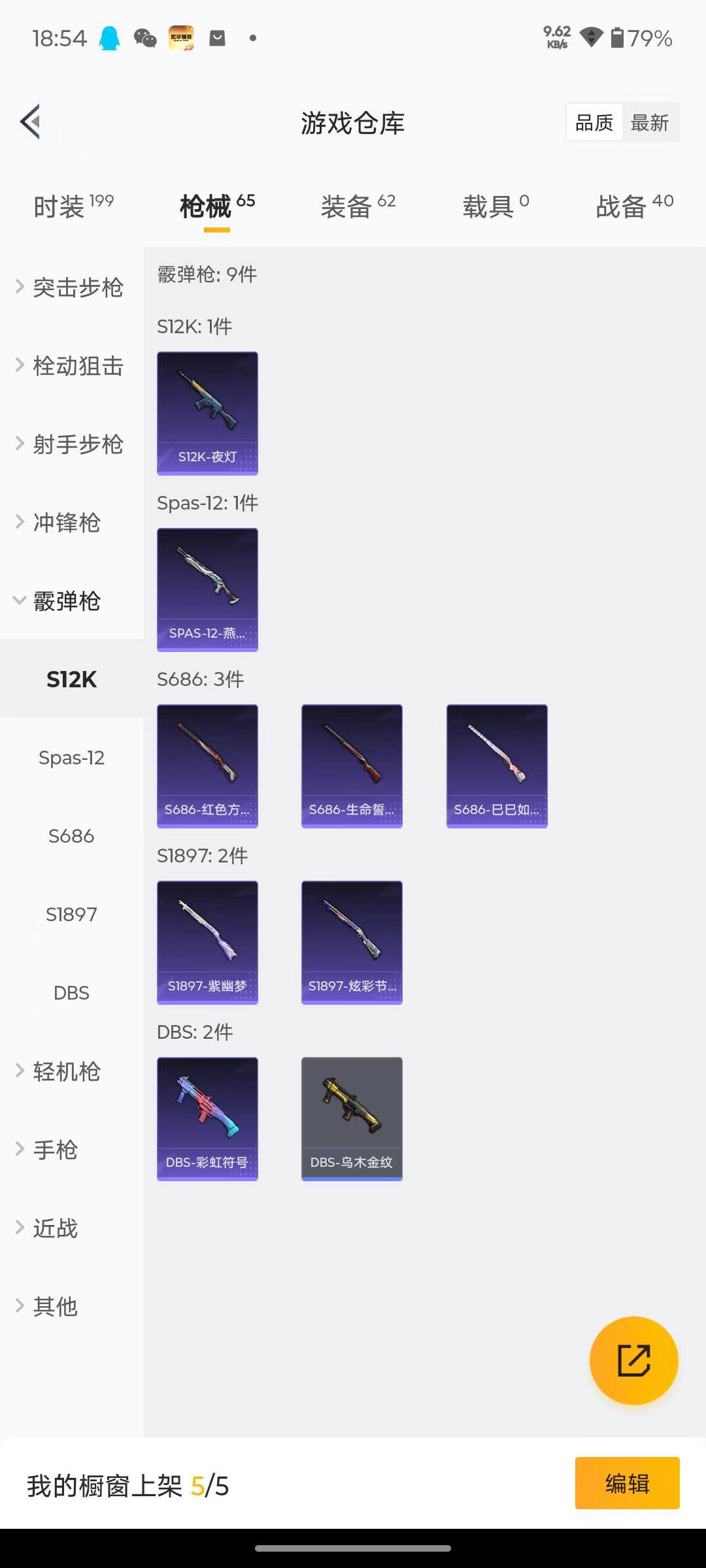
Task: Tap the 编辑 button
Action: pos(627,1483)
